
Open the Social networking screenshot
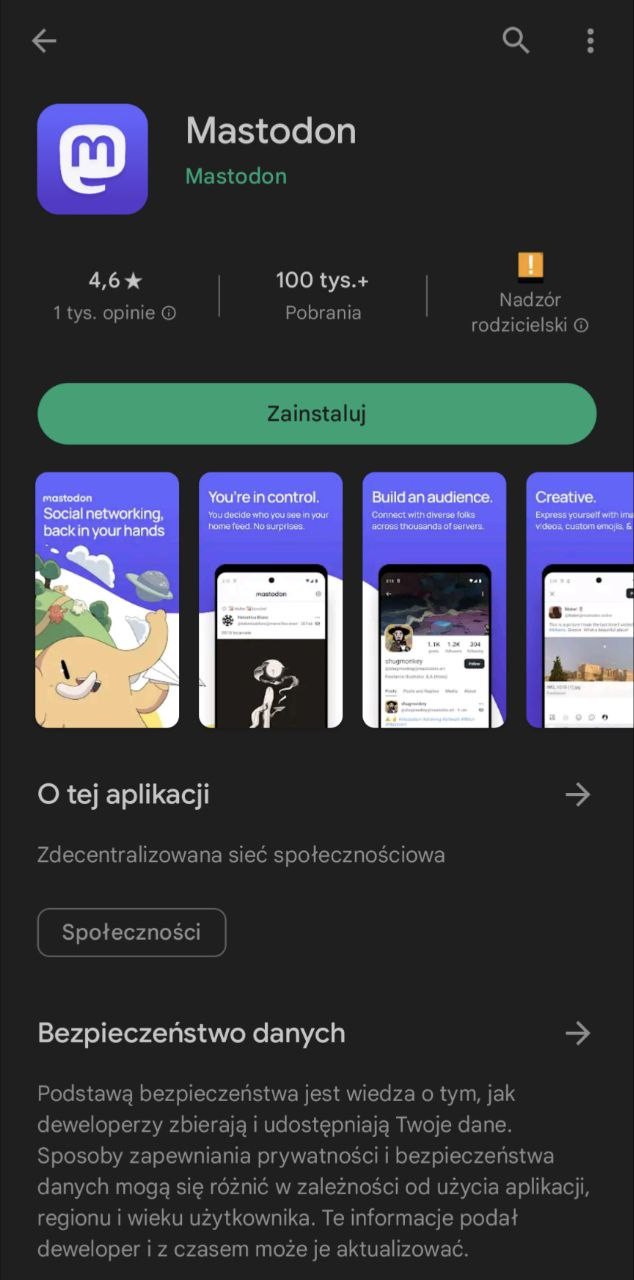point(107,600)
